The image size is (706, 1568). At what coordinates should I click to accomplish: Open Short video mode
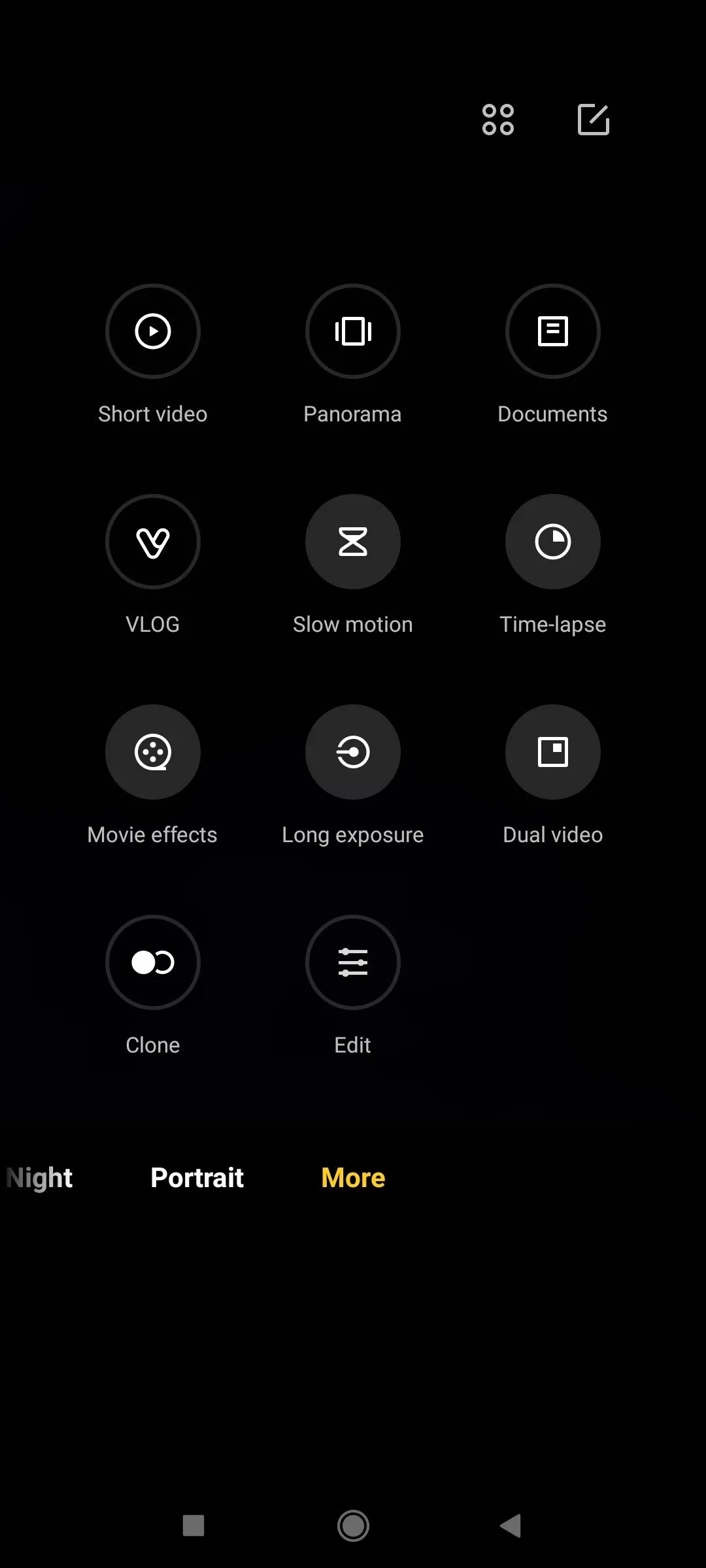click(x=153, y=331)
